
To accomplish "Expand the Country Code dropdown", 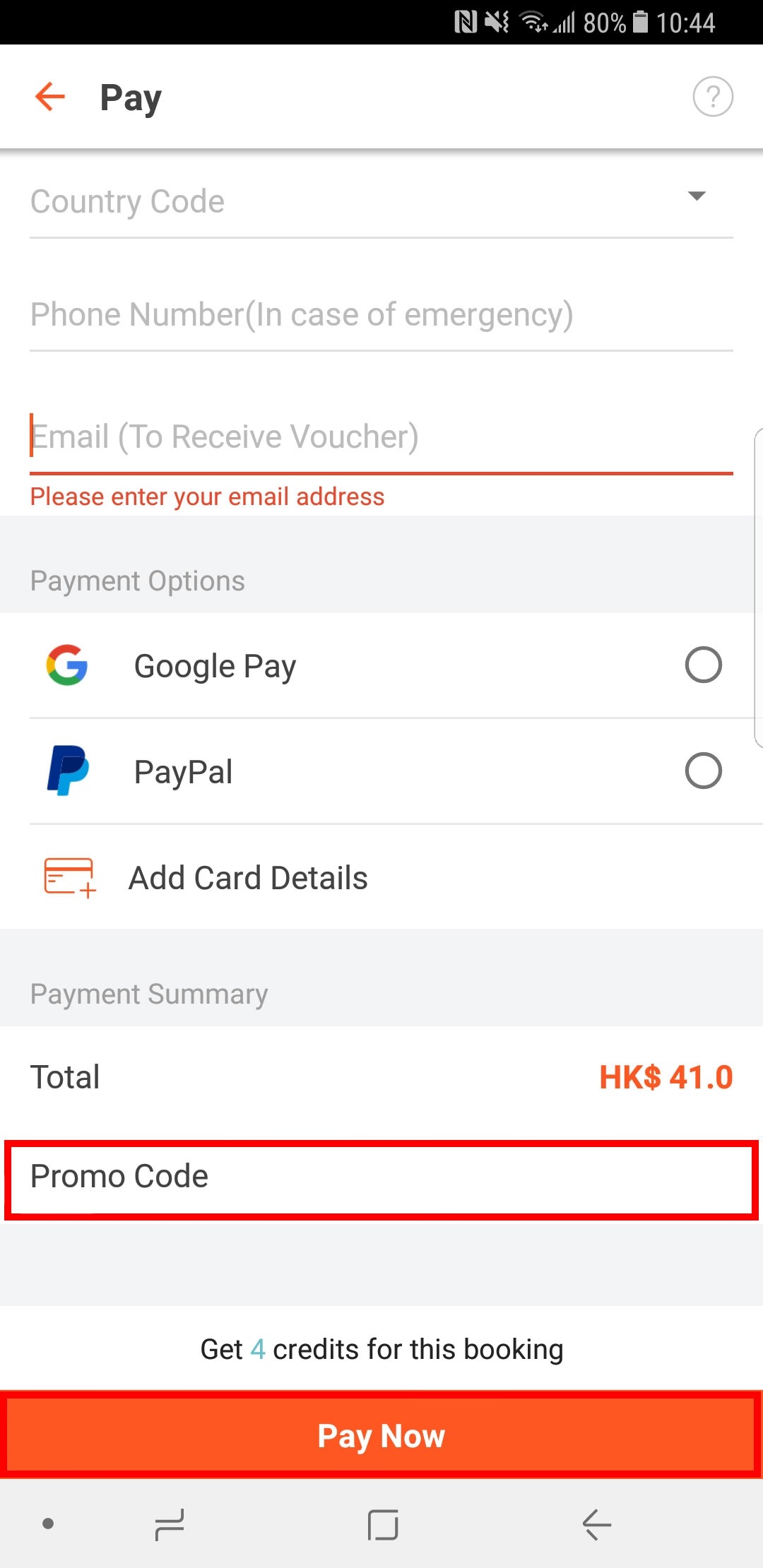I will 381,201.
